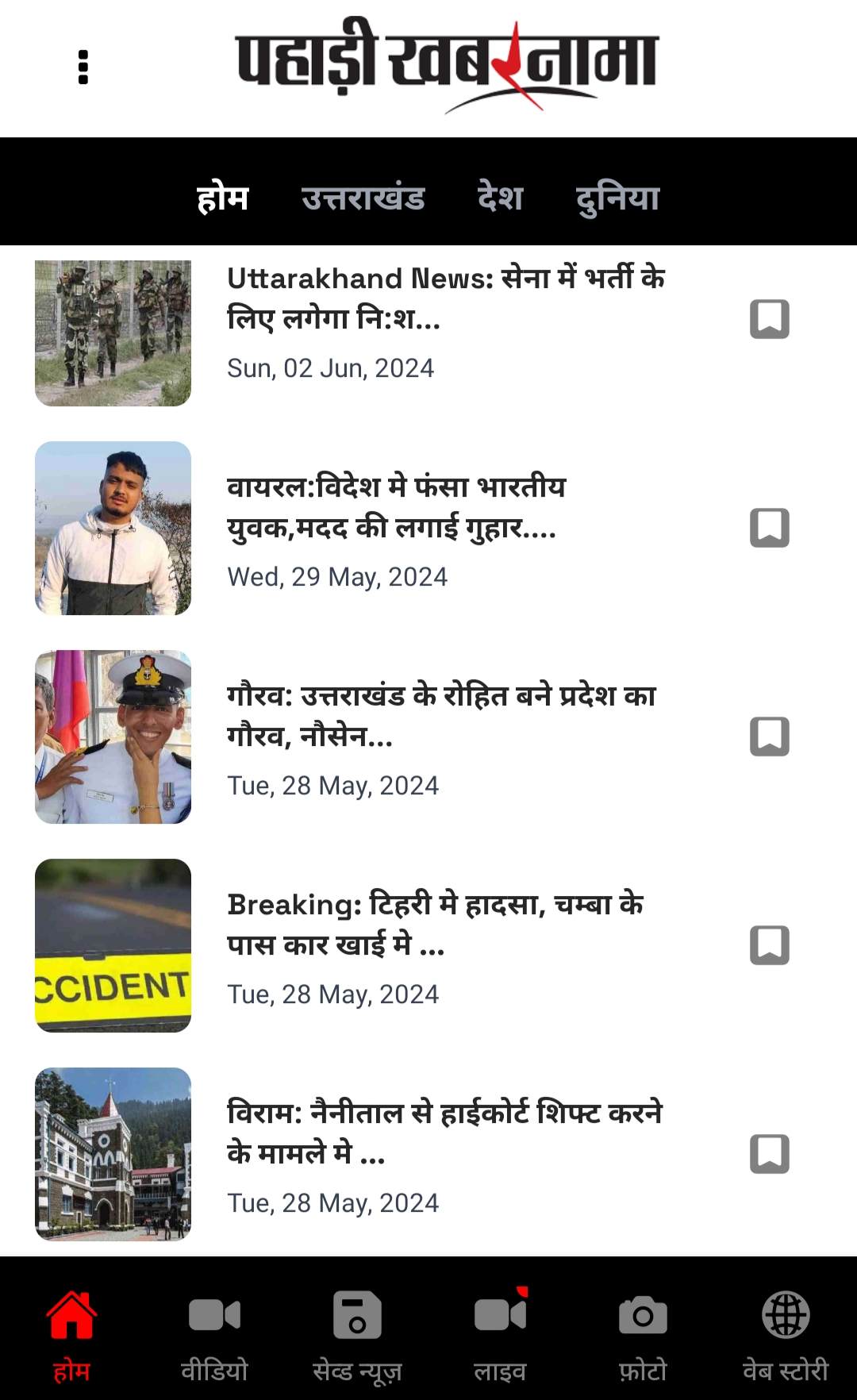The width and height of the screenshot is (857, 1400).
Task: Bookmark the गौरव उत्तराखंड के रोहित article
Action: pos(769,737)
